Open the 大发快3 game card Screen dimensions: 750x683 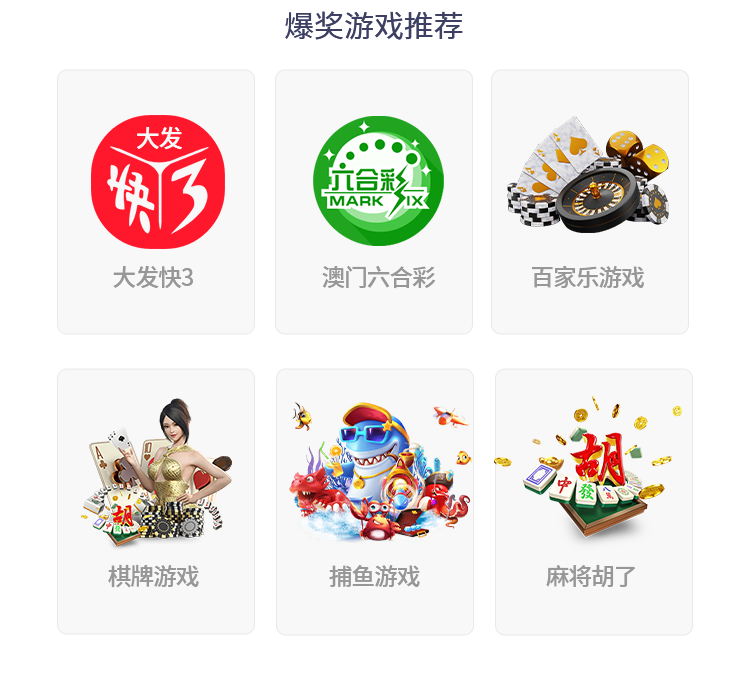click(x=156, y=202)
